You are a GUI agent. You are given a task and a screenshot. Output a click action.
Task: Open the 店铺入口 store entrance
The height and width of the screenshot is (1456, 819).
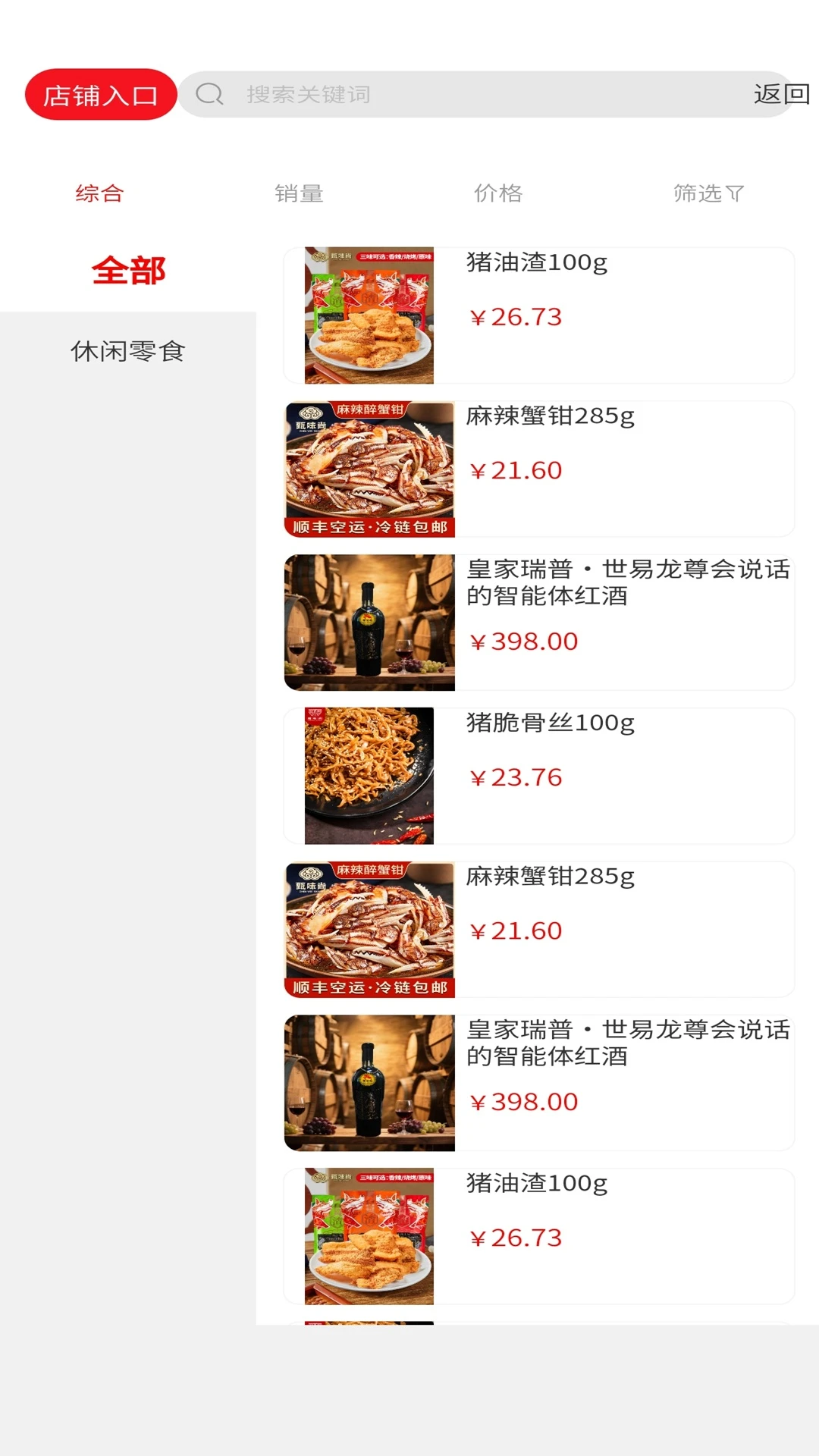[101, 95]
